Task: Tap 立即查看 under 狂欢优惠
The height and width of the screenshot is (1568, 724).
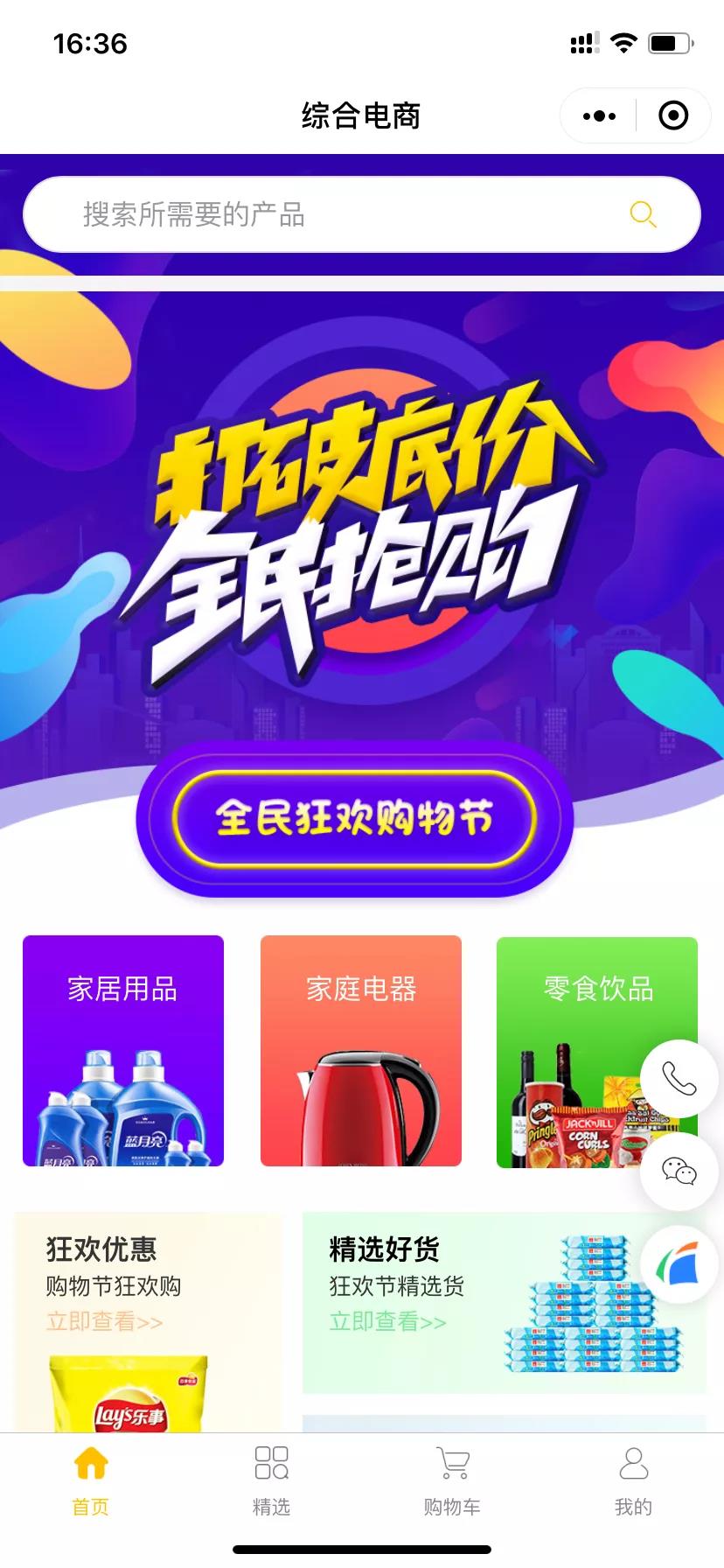Action: [x=102, y=1322]
